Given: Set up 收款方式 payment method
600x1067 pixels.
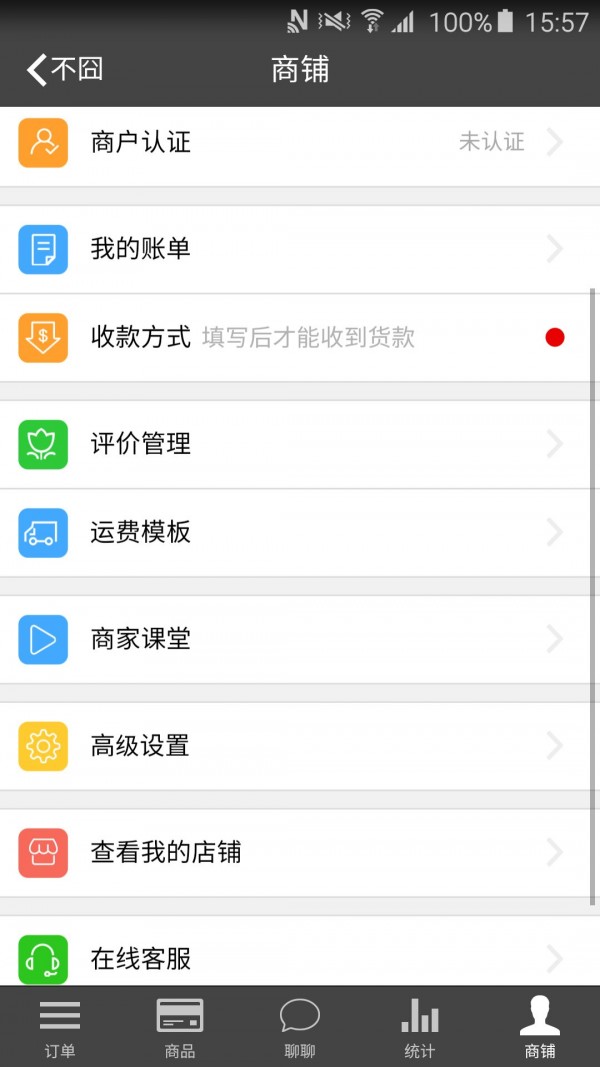Looking at the screenshot, I should pos(300,338).
